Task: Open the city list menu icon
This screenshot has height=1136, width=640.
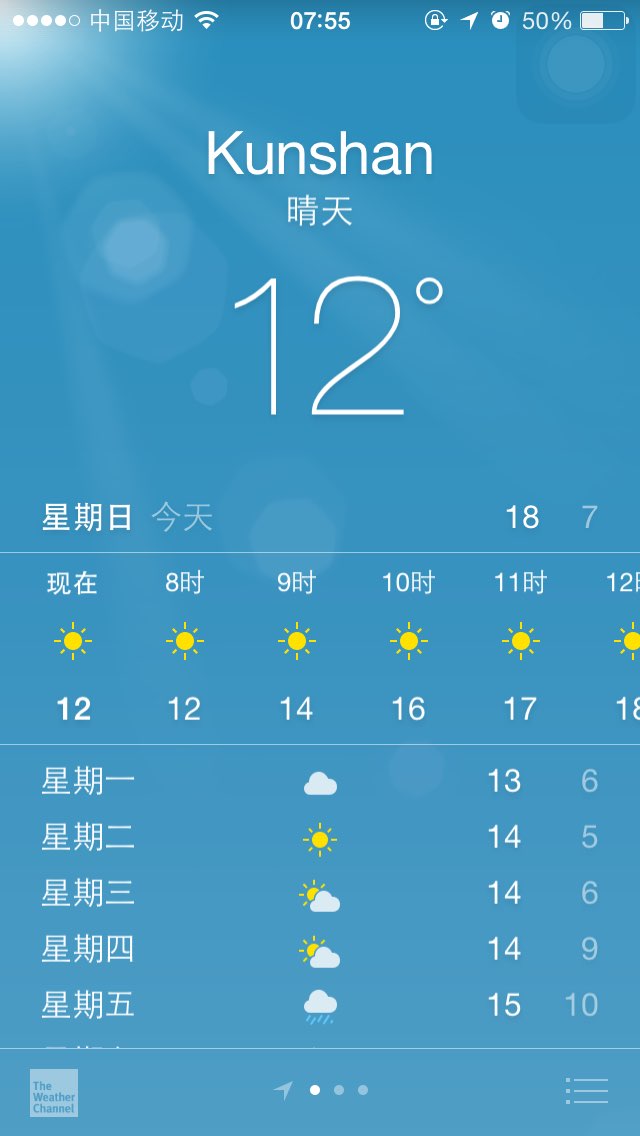Action: click(x=586, y=1090)
